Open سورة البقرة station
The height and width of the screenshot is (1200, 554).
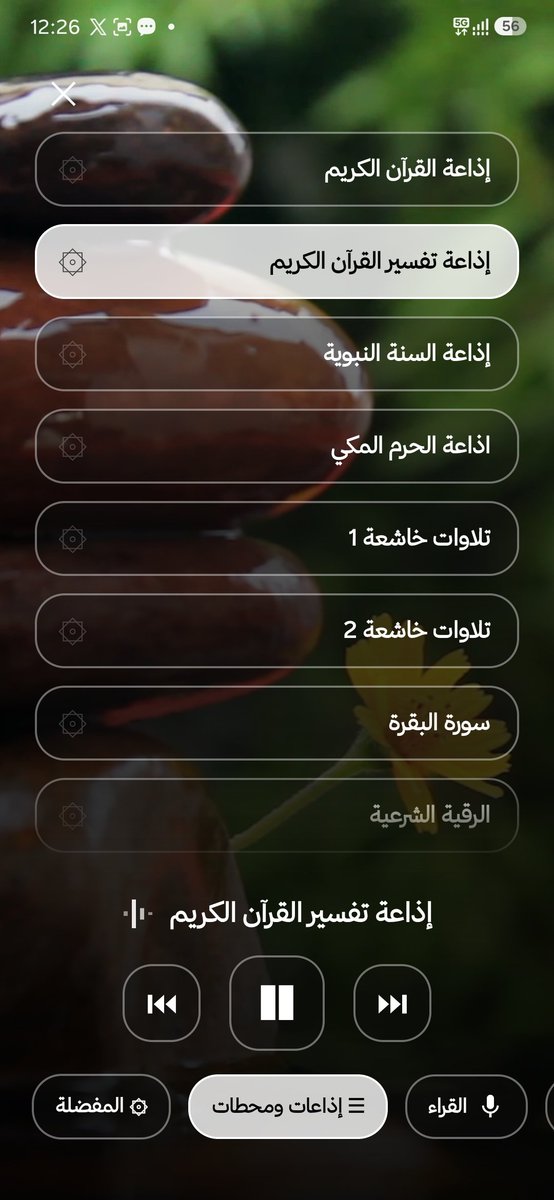pos(277,723)
